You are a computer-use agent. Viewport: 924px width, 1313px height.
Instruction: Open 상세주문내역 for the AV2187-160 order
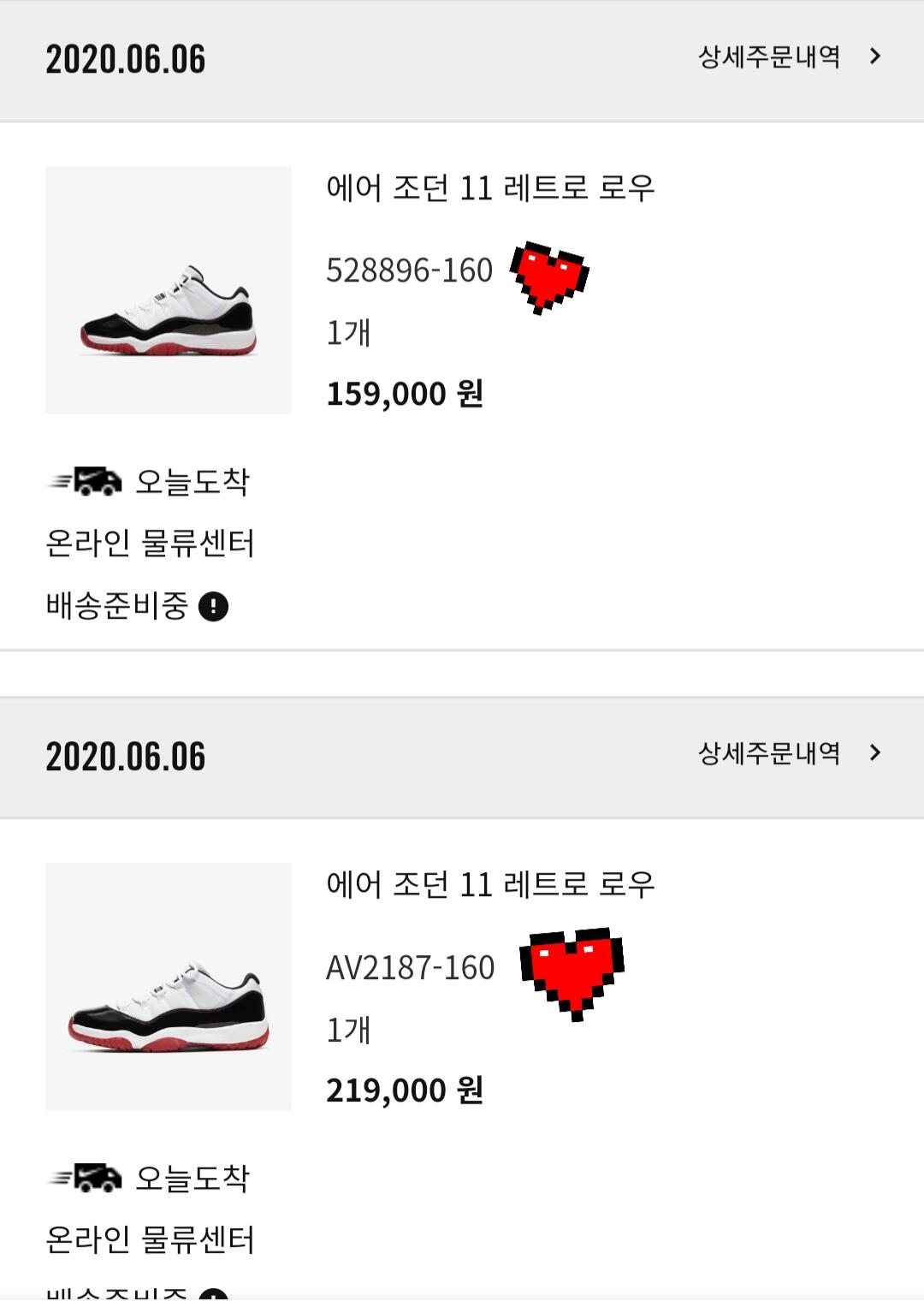pyautogui.click(x=789, y=753)
